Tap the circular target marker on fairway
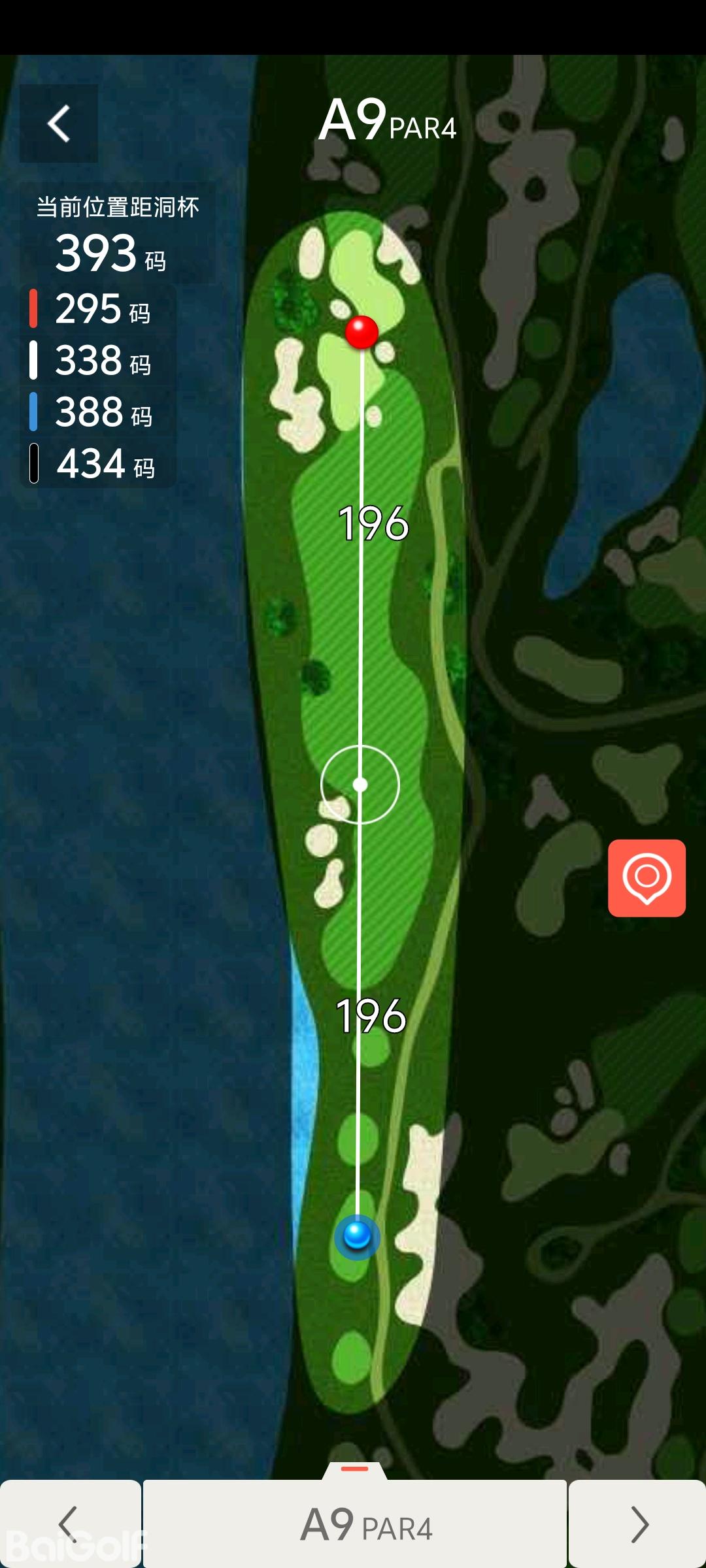The width and height of the screenshot is (706, 1568). [x=360, y=785]
